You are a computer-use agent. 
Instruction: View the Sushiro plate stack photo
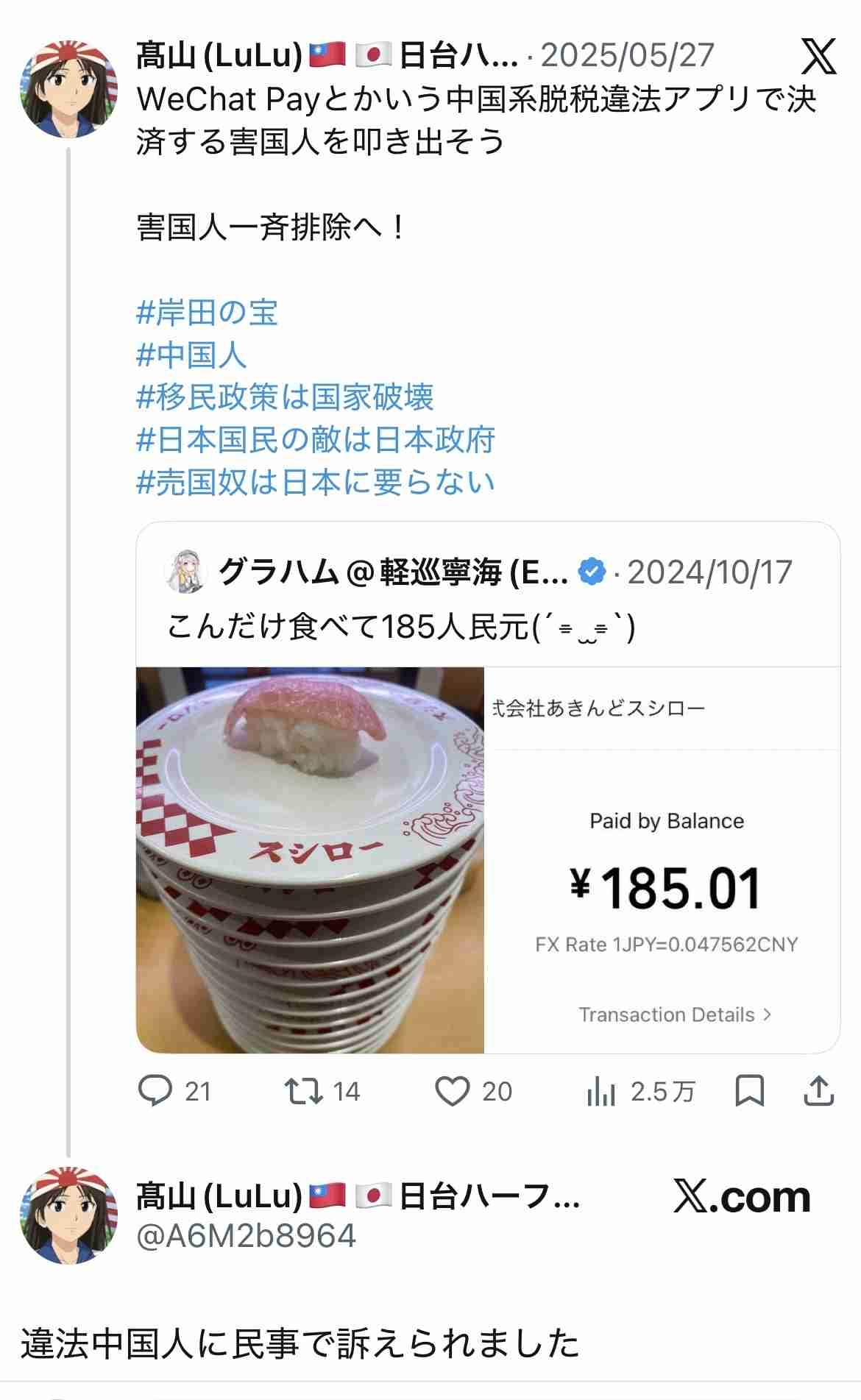310,859
